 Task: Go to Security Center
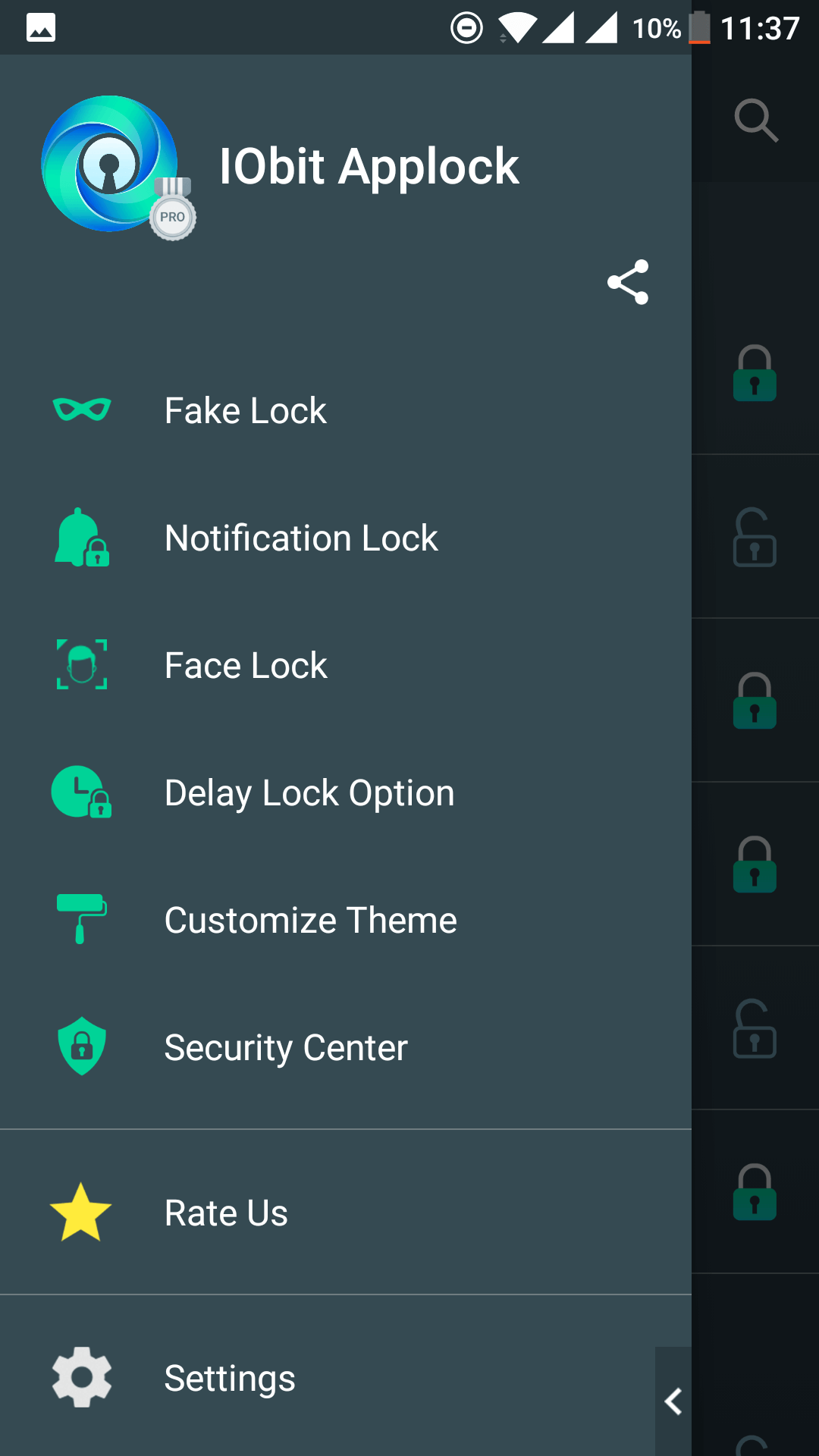[346, 1047]
